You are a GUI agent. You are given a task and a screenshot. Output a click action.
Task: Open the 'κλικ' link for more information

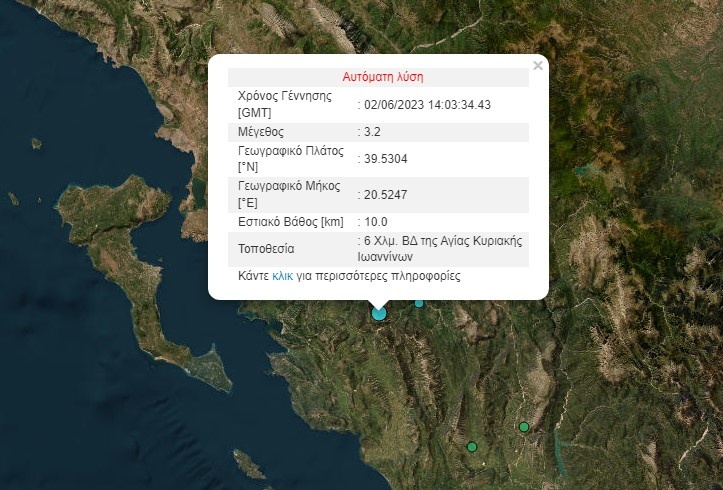(281, 275)
